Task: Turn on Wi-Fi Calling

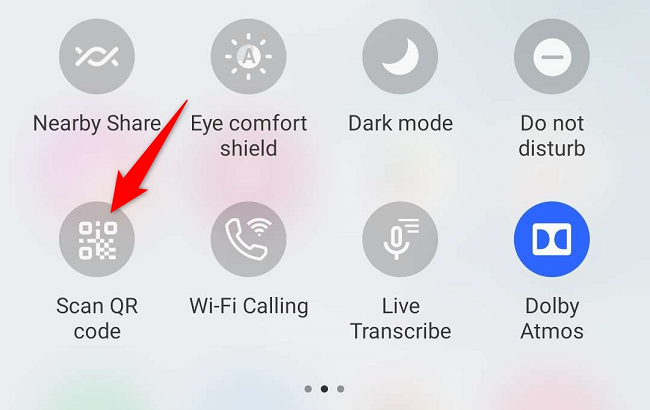Action: (248, 240)
